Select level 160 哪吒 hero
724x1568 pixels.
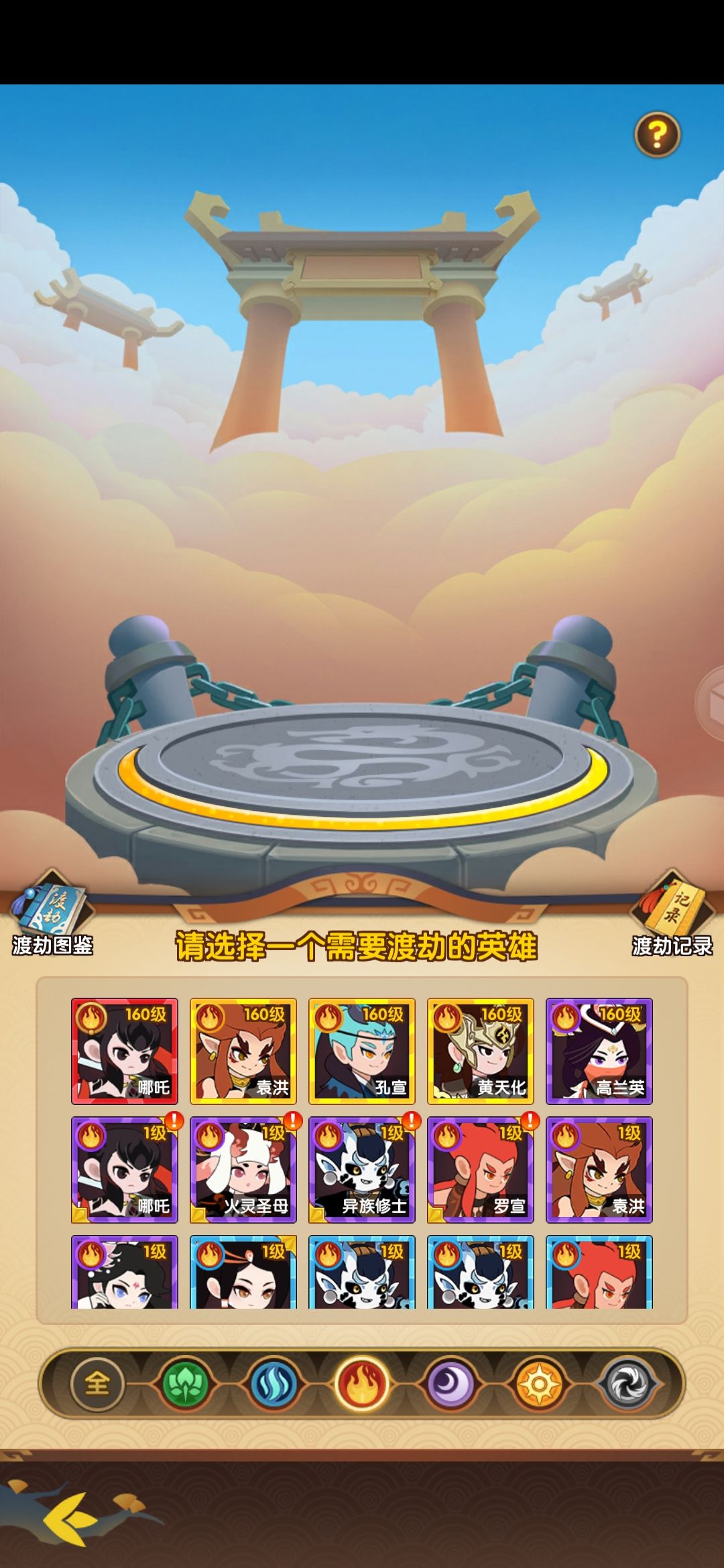[125, 1051]
